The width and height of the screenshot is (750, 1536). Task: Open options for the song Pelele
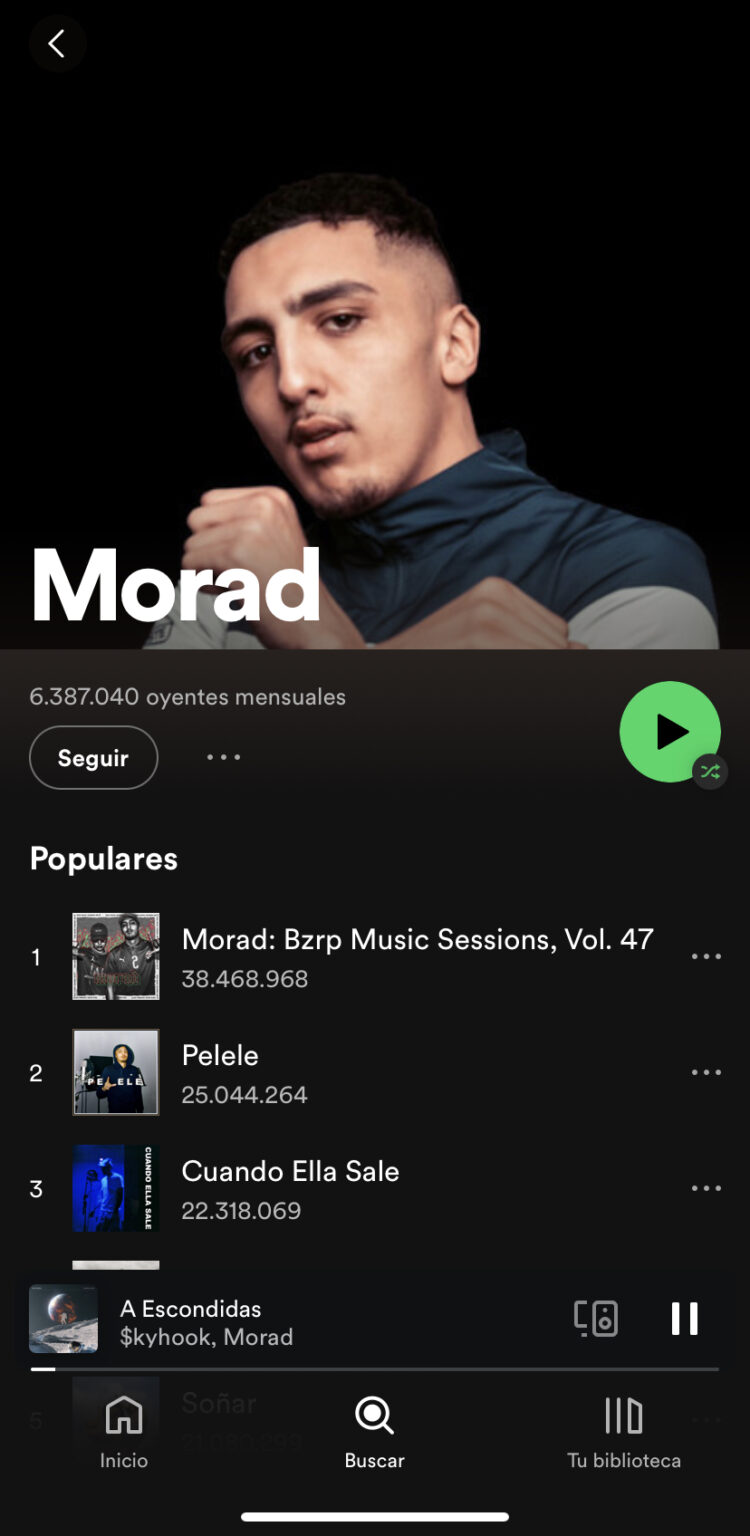coord(706,1071)
